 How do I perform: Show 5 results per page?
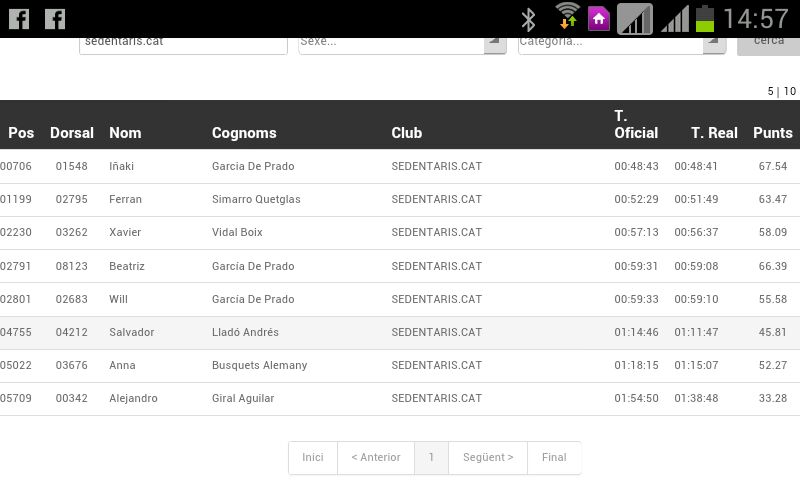point(771,91)
